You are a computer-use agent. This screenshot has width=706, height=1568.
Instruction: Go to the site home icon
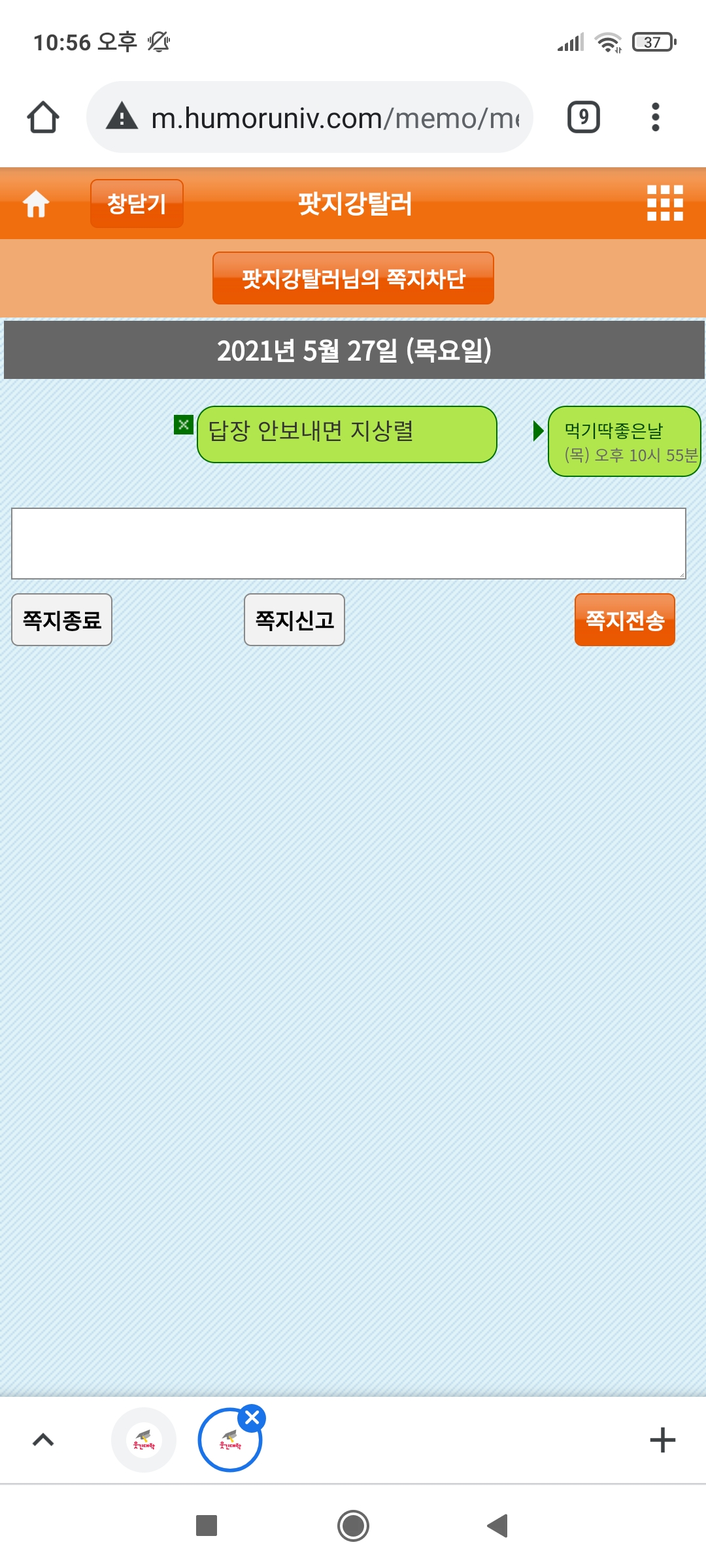click(x=37, y=204)
